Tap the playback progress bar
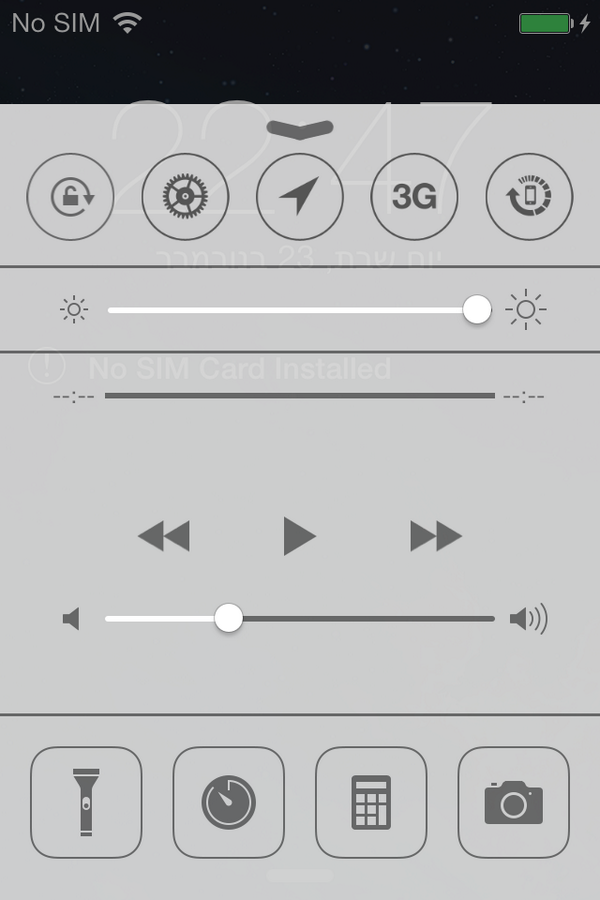This screenshot has height=900, width=600. pyautogui.click(x=300, y=396)
